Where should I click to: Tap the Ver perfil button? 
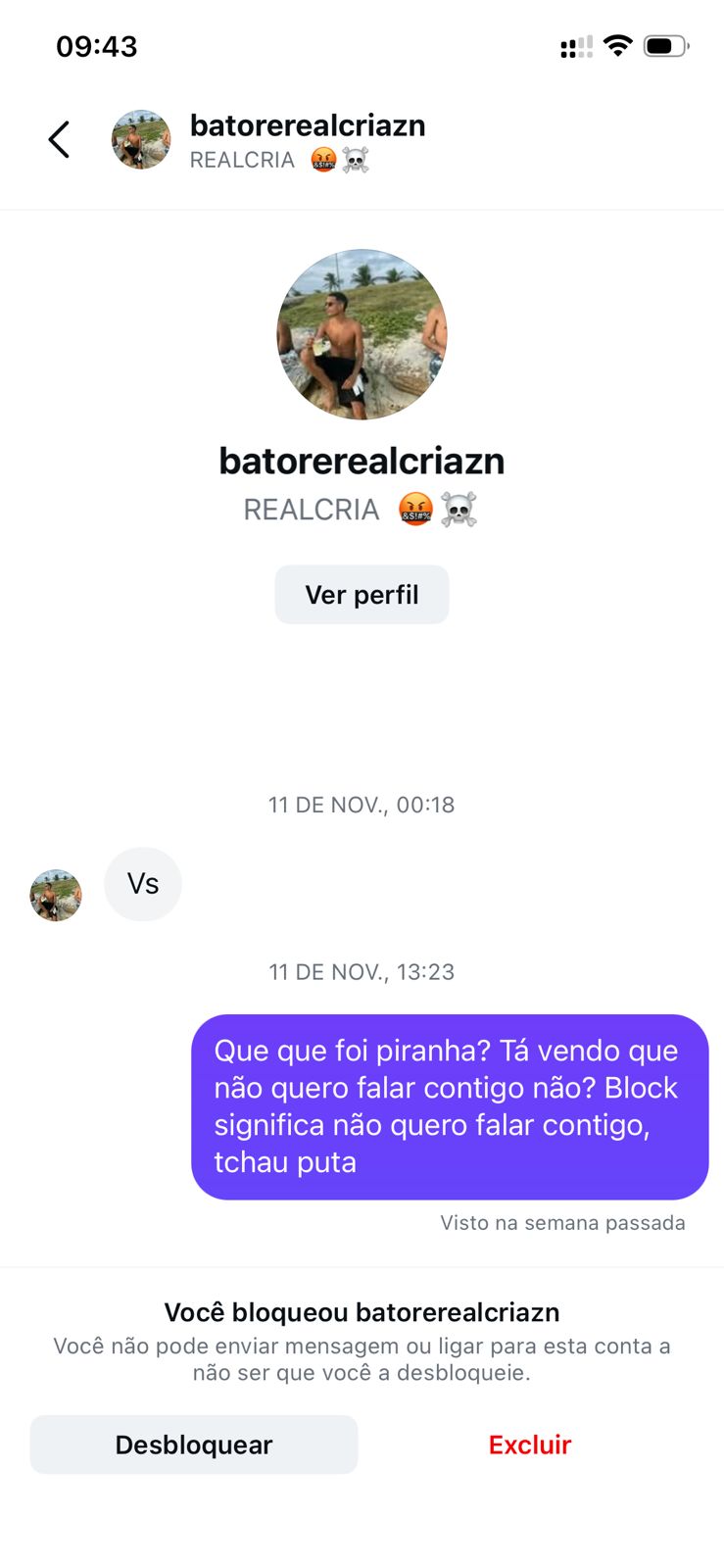point(362,595)
